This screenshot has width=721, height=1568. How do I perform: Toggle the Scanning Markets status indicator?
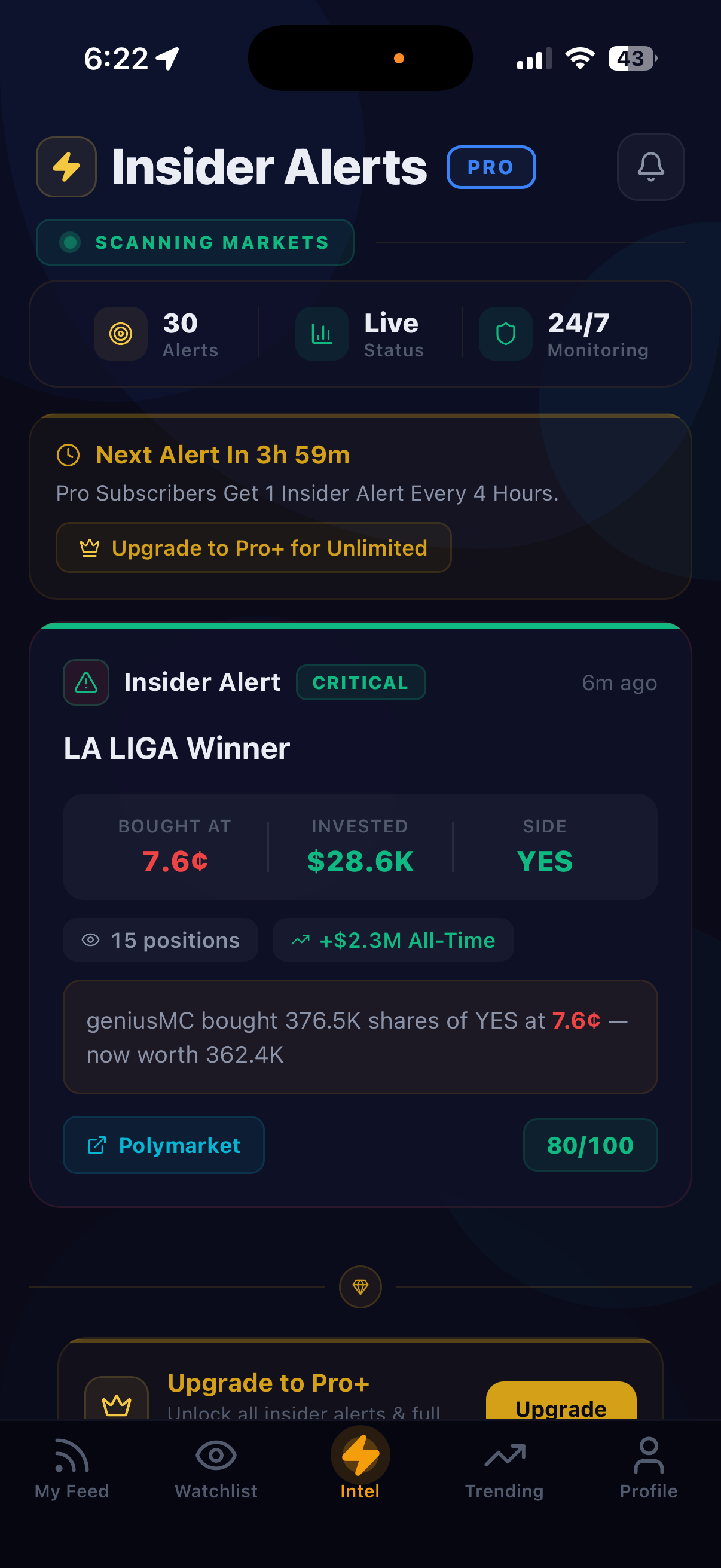pyautogui.click(x=69, y=242)
